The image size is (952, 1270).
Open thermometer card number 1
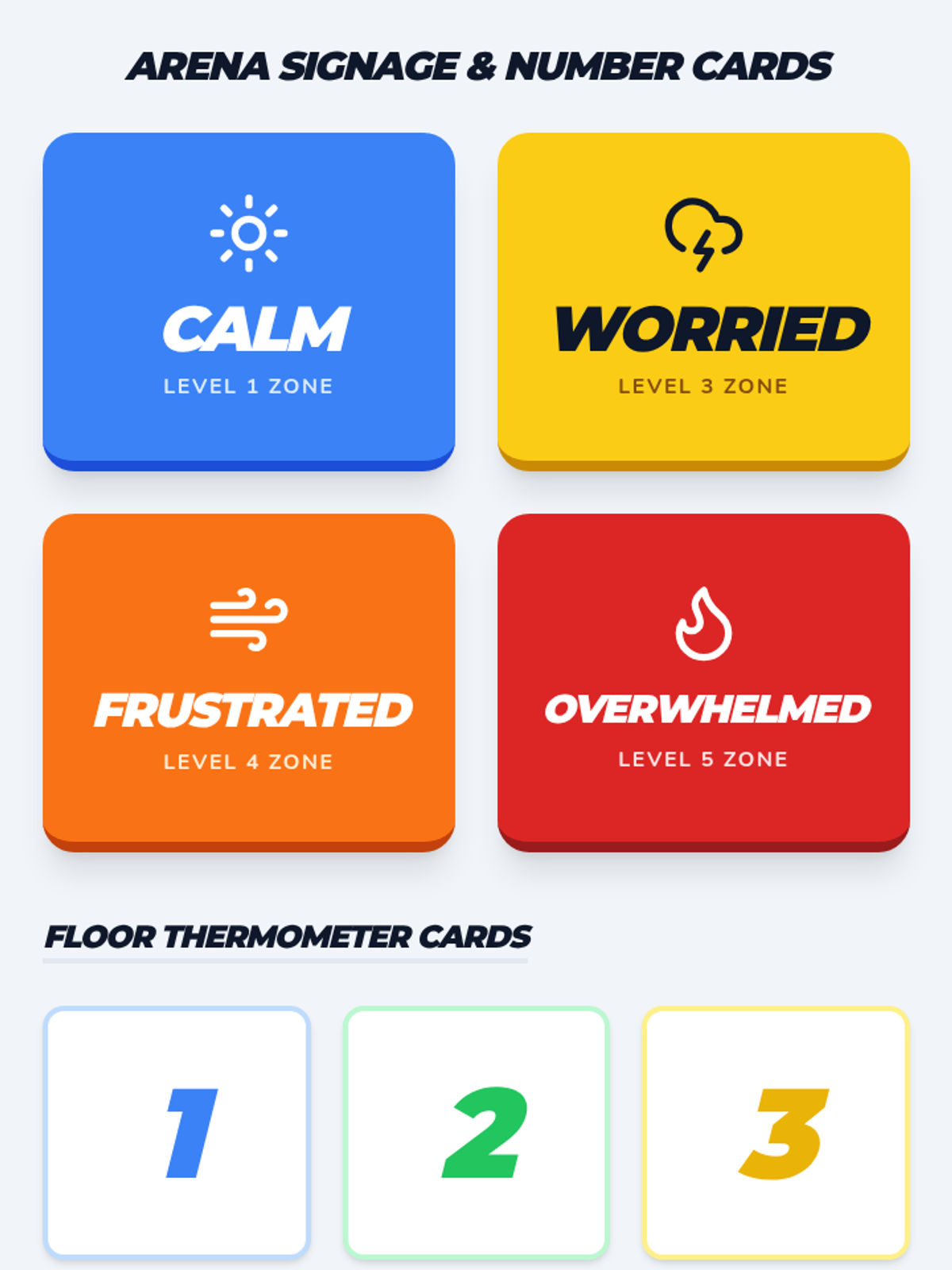pyautogui.click(x=177, y=1133)
